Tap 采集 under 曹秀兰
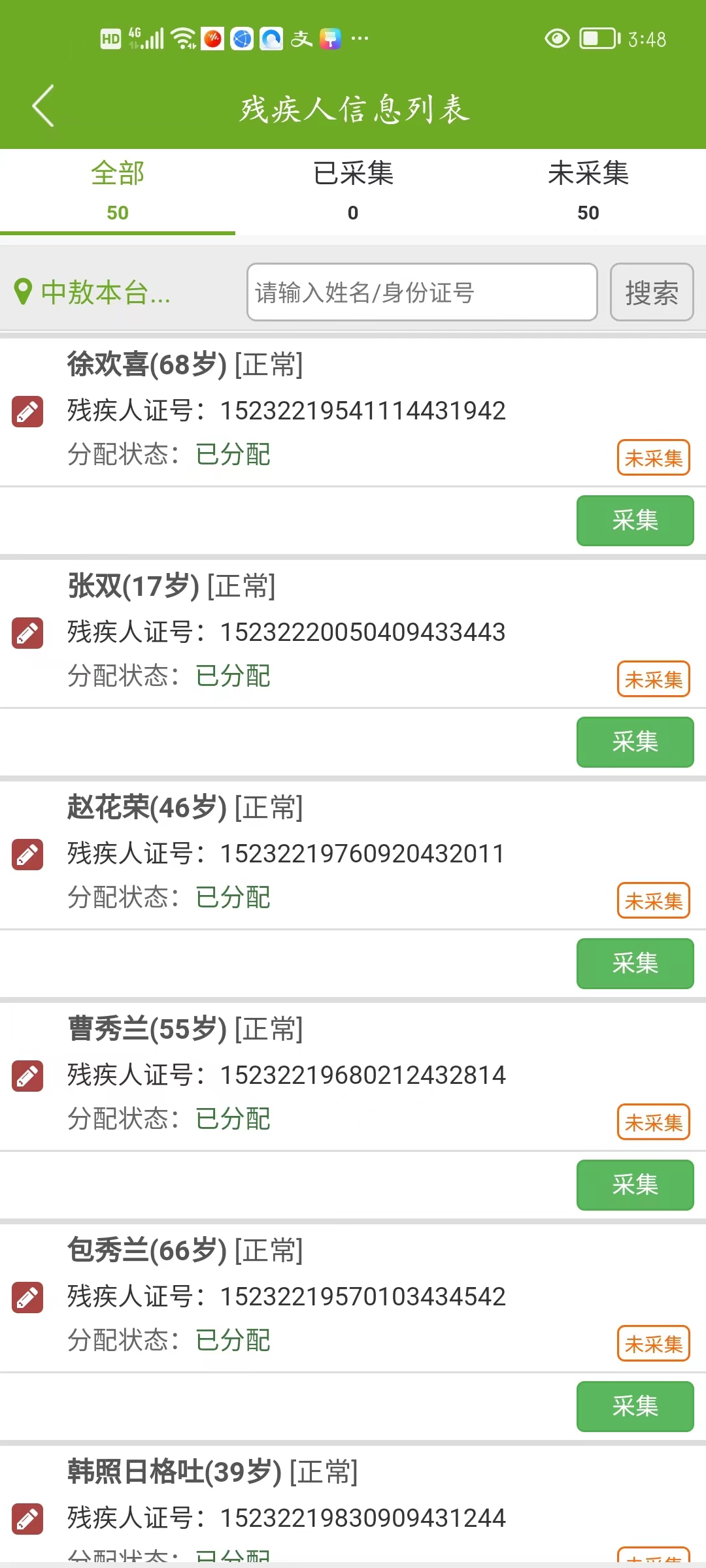The width and height of the screenshot is (706, 1568). point(635,1185)
